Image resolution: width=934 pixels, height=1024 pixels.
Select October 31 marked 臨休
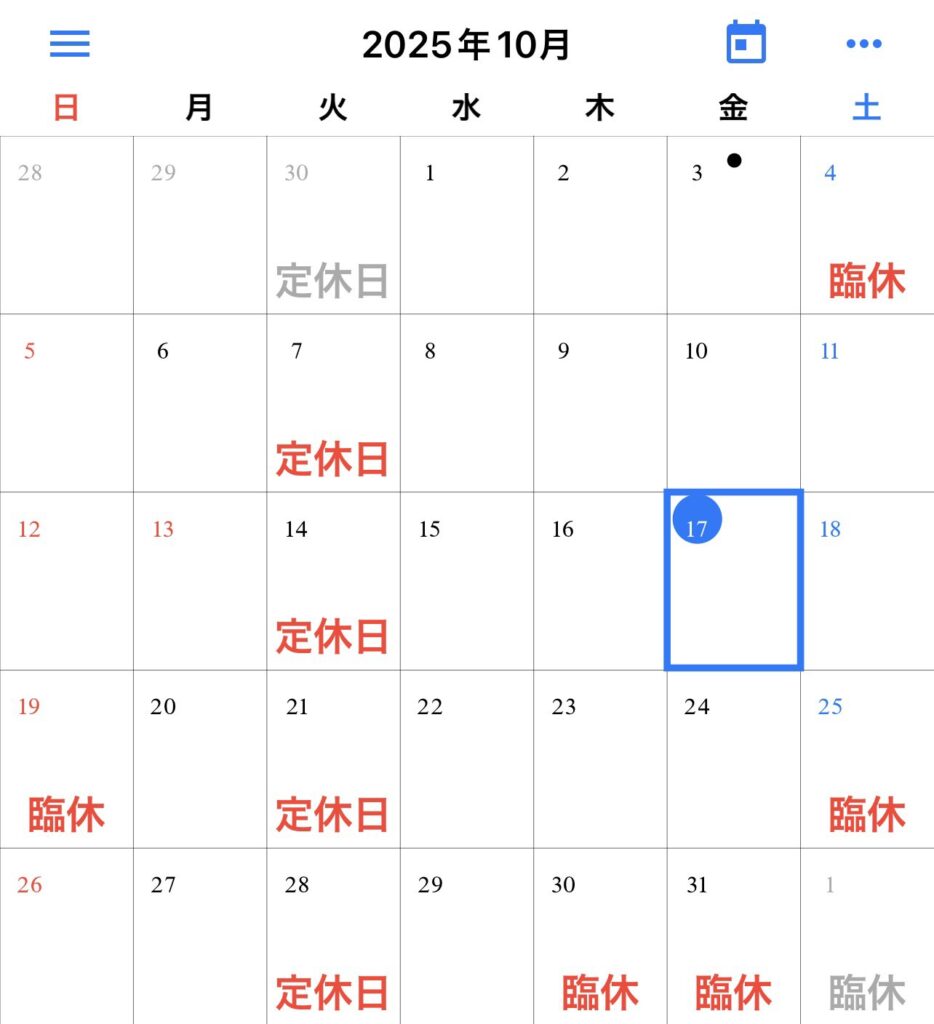(733, 937)
